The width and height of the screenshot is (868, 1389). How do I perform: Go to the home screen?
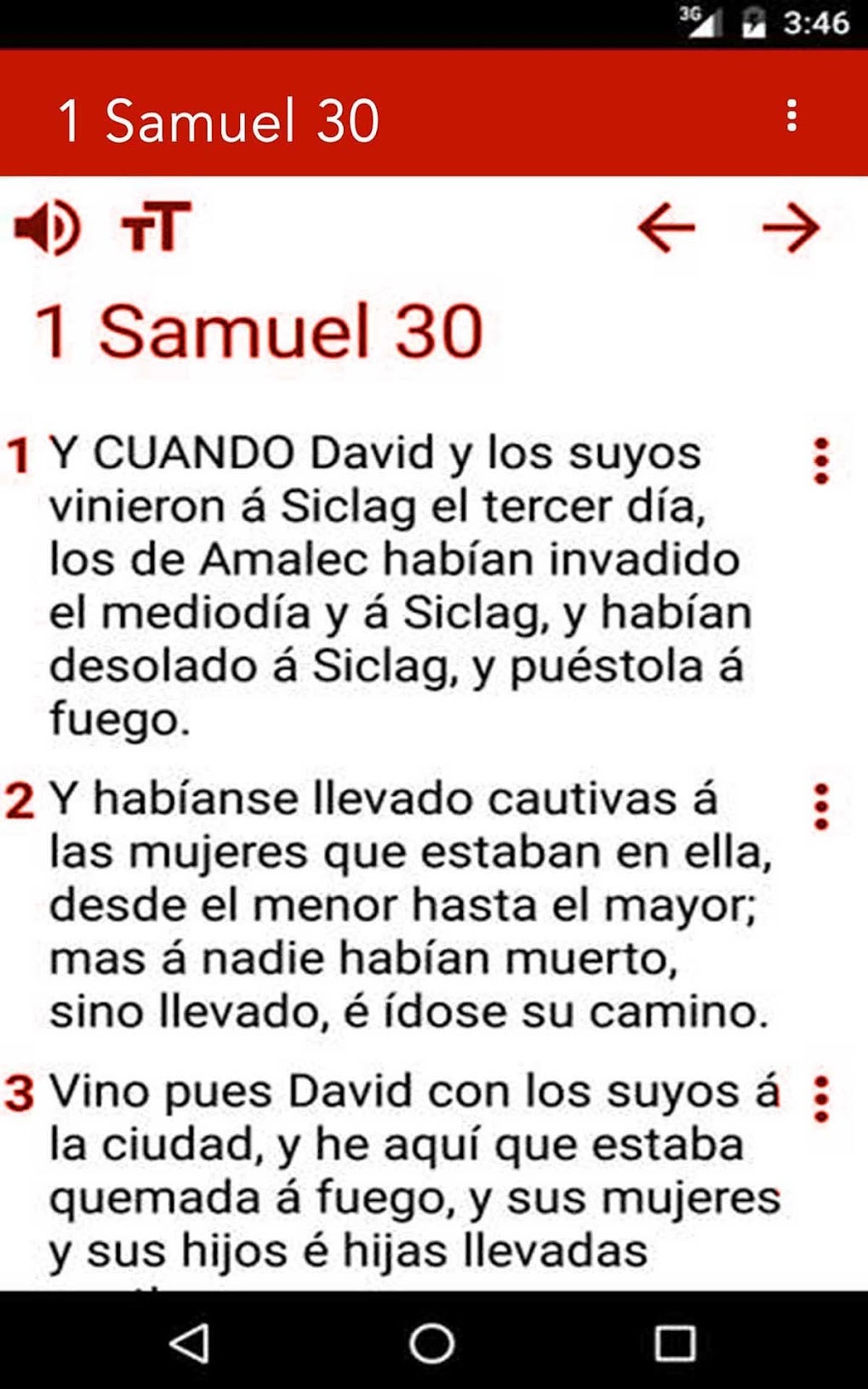(x=431, y=1344)
